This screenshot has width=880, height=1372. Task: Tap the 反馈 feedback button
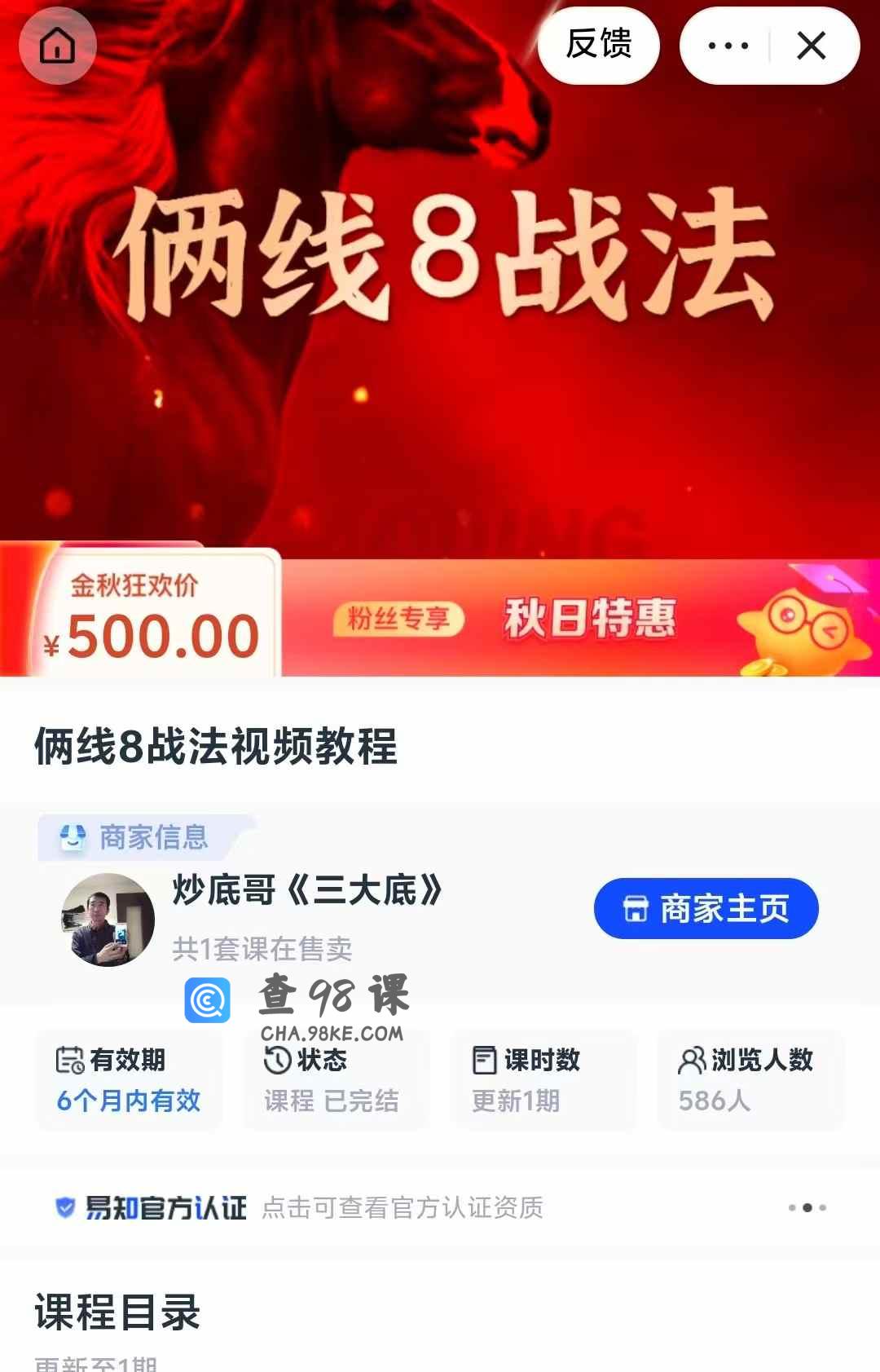(599, 45)
